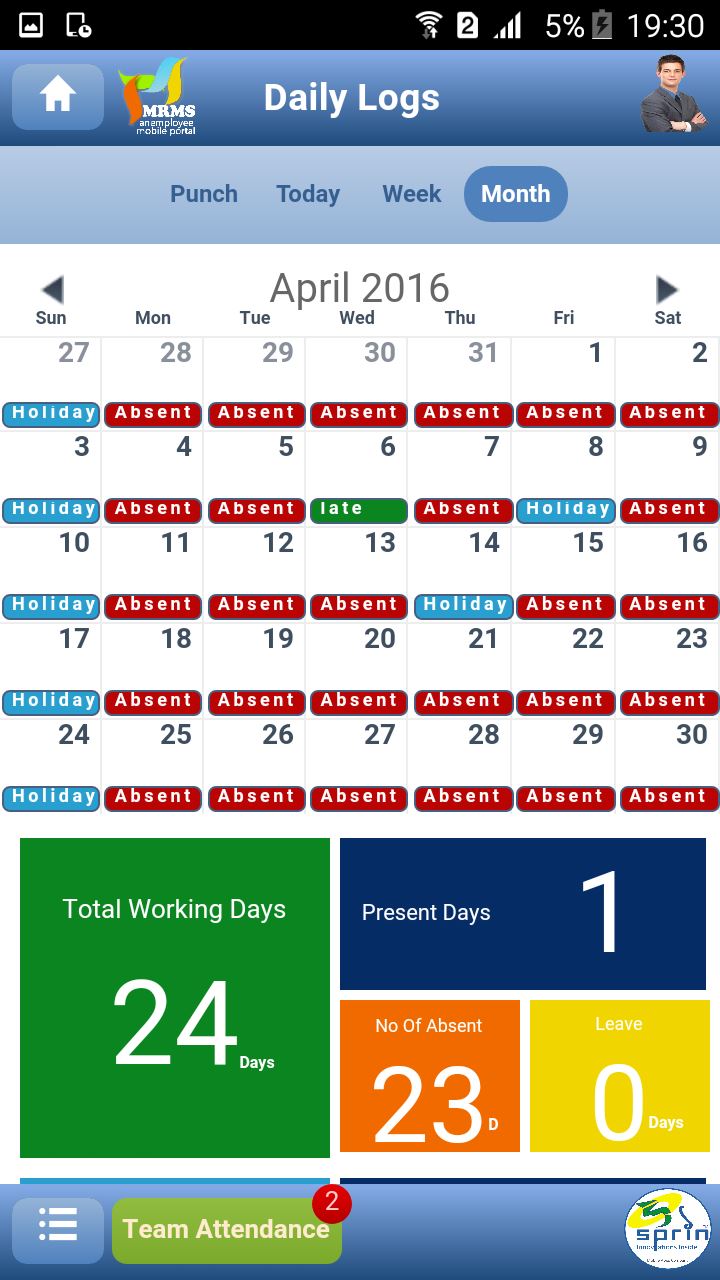This screenshot has width=720, height=1280.
Task: Open the No Of Absent tile
Action: point(430,1076)
